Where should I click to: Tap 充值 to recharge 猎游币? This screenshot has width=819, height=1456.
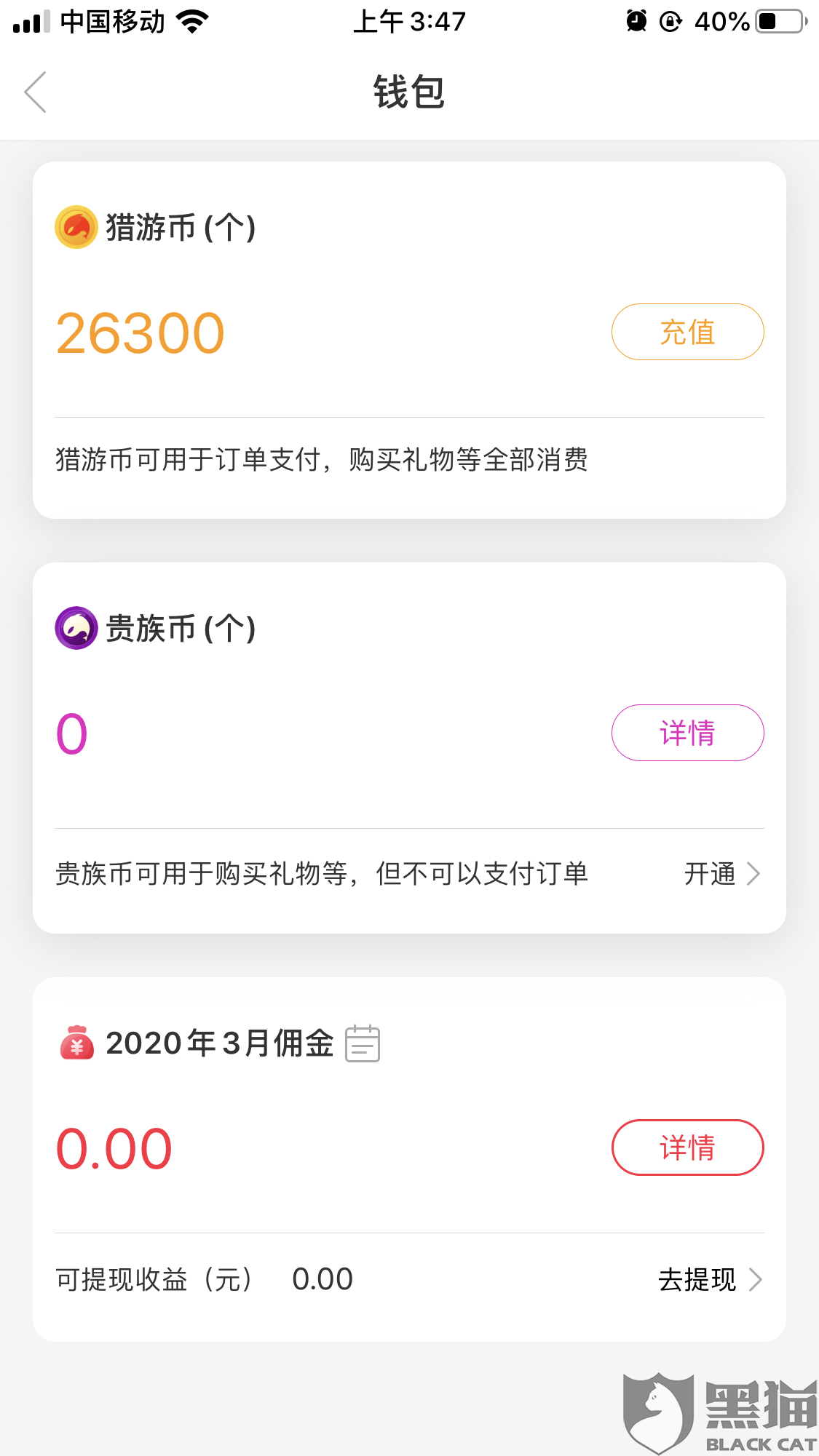click(687, 333)
